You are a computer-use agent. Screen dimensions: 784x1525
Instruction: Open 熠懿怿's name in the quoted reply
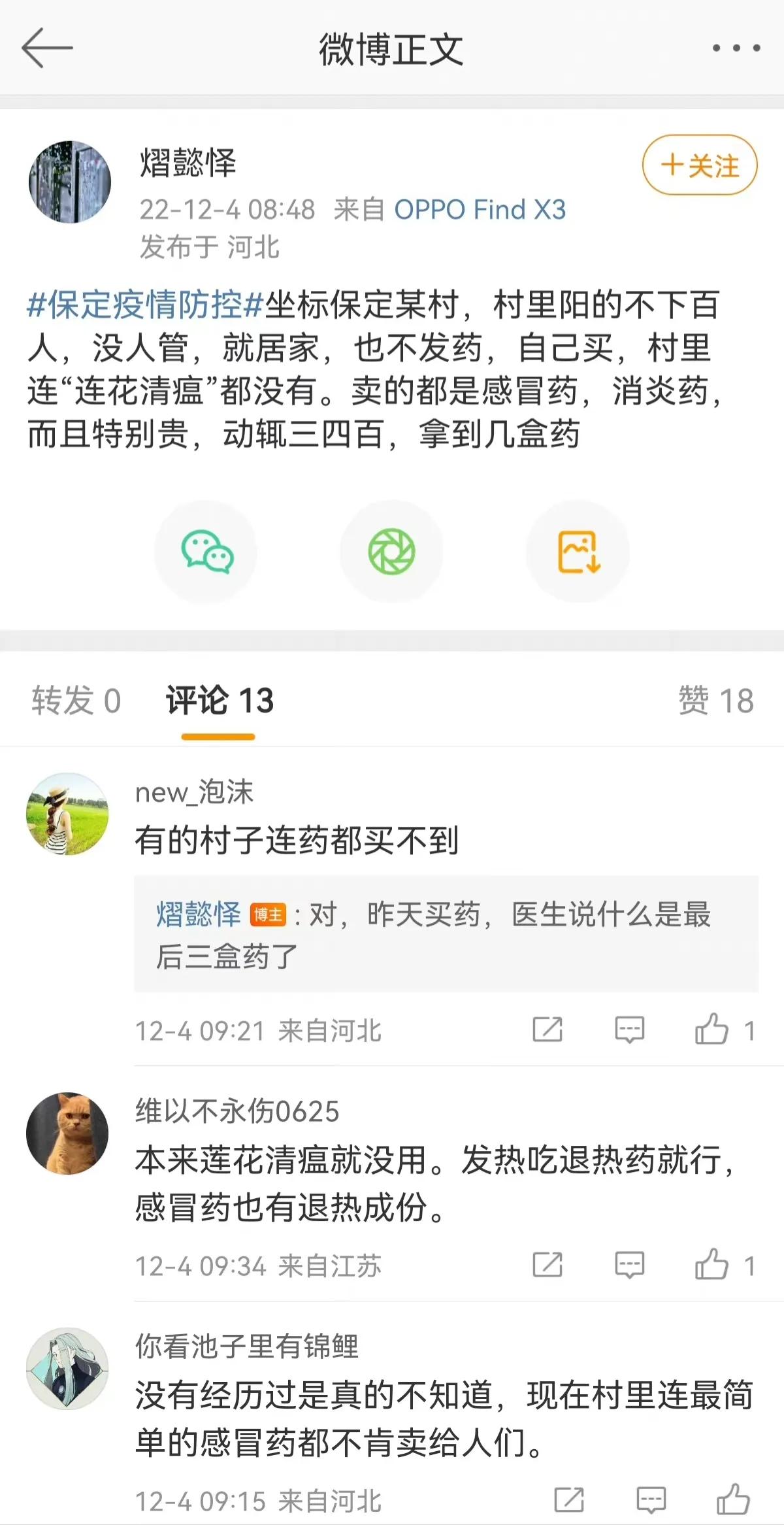coord(198,914)
